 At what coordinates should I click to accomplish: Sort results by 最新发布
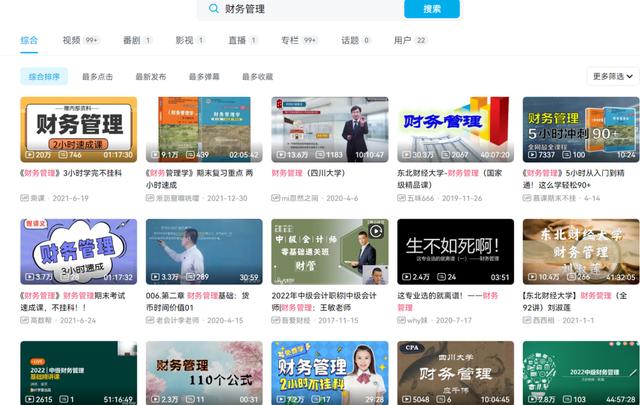point(150,76)
